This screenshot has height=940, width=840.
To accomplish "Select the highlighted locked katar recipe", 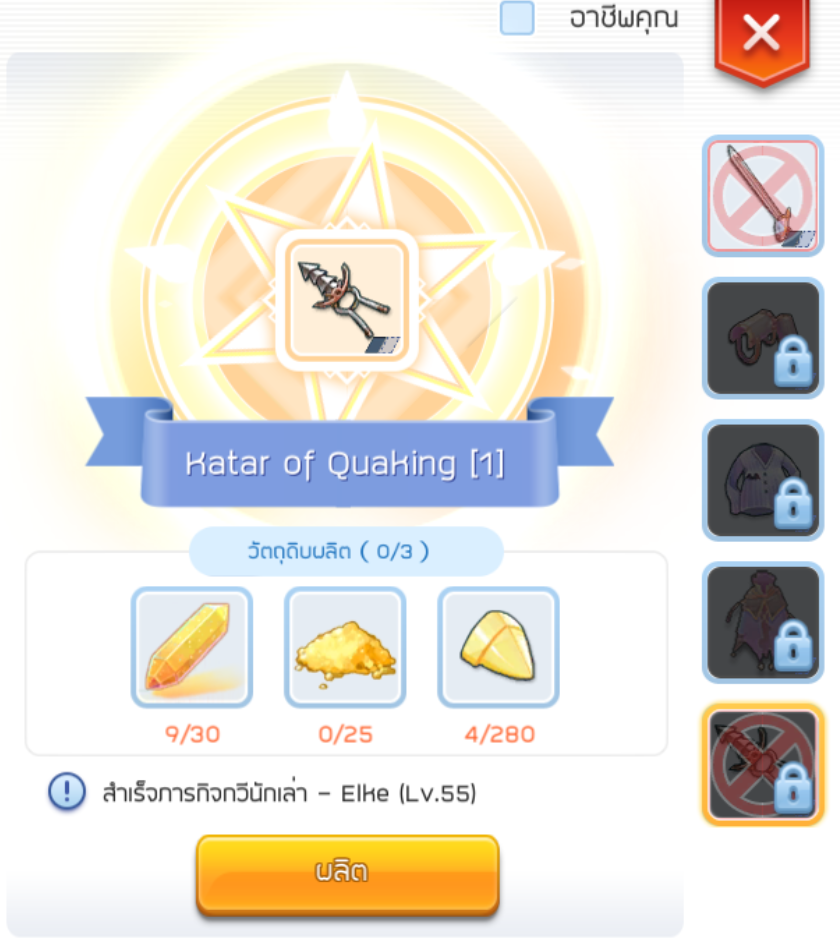I will pyautogui.click(x=762, y=764).
